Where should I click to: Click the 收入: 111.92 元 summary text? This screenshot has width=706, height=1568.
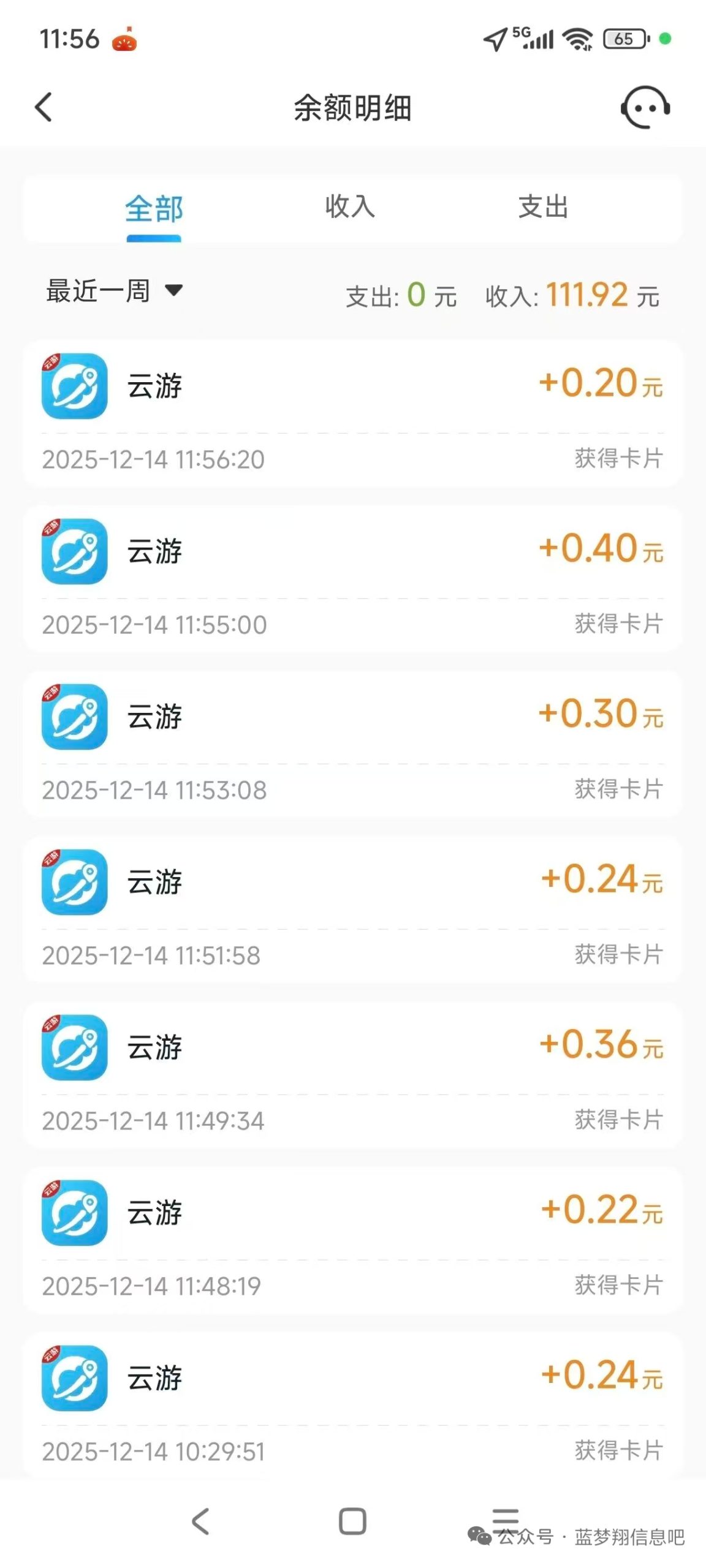570,295
